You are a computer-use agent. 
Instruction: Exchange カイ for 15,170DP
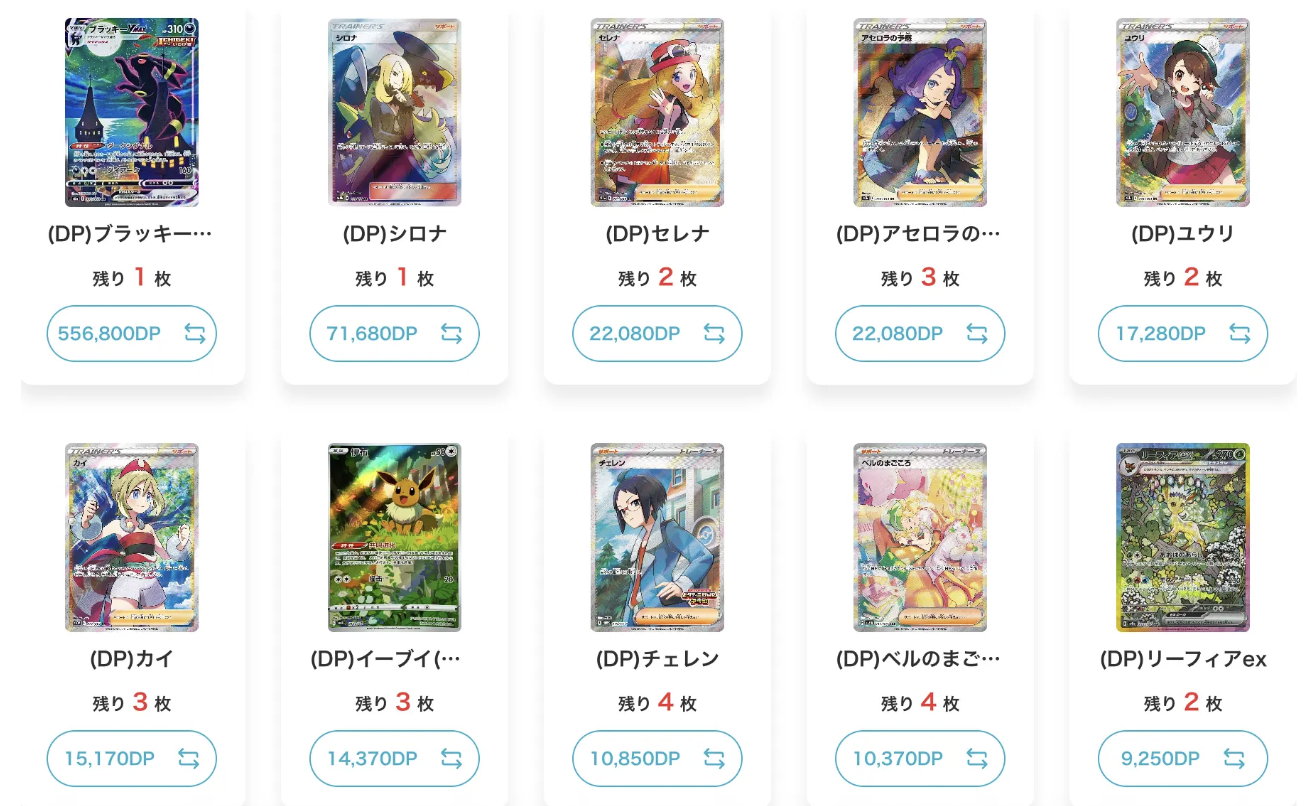132,759
